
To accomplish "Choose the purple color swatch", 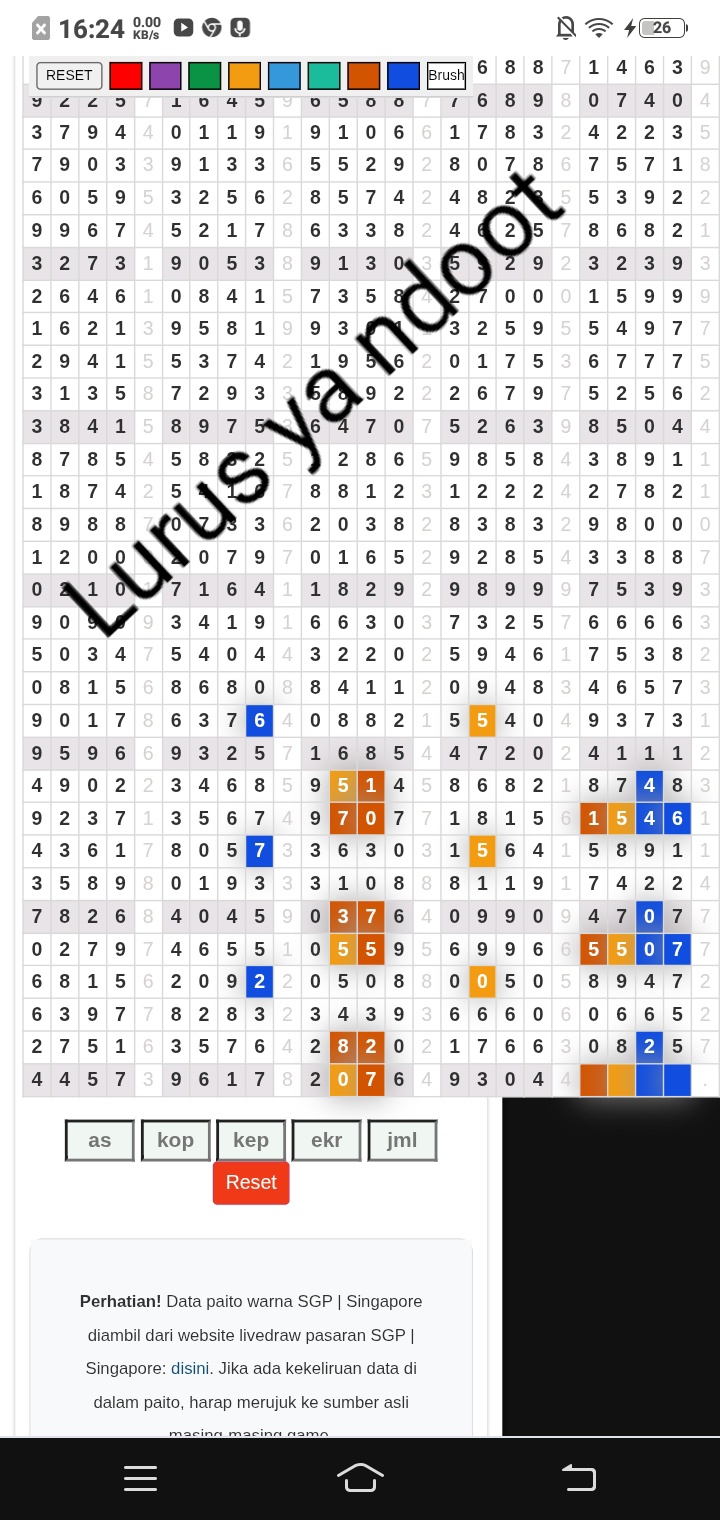I will tap(165, 75).
